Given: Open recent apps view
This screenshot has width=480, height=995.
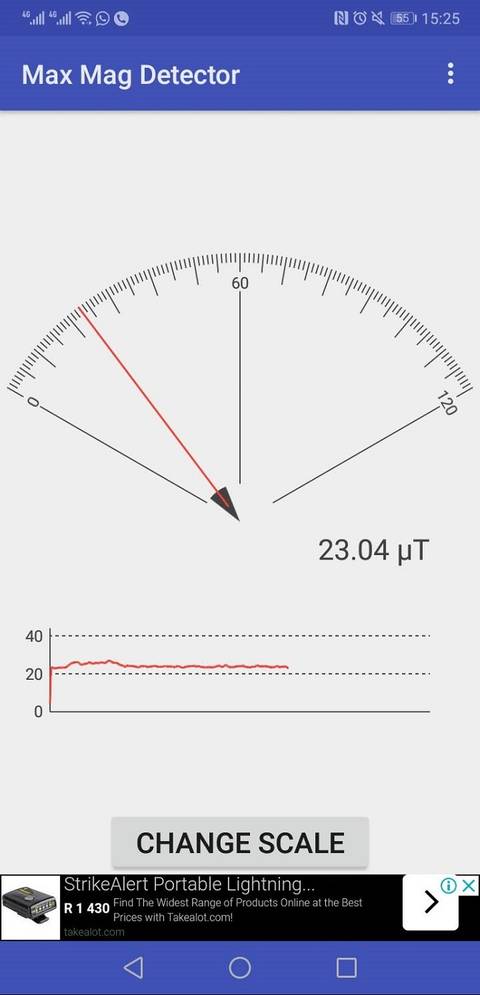Looking at the screenshot, I should point(346,968).
